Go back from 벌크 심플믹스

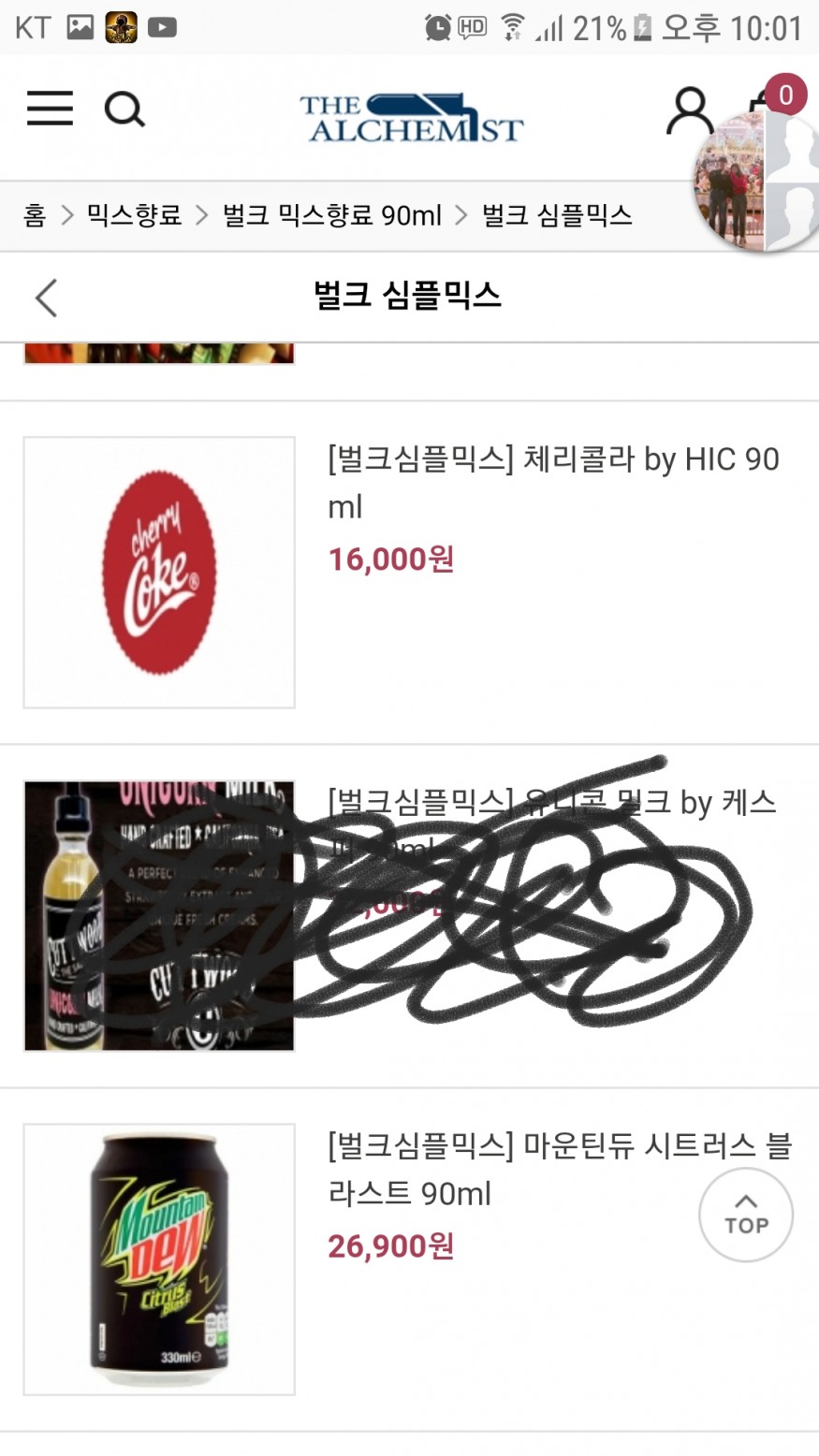point(46,298)
